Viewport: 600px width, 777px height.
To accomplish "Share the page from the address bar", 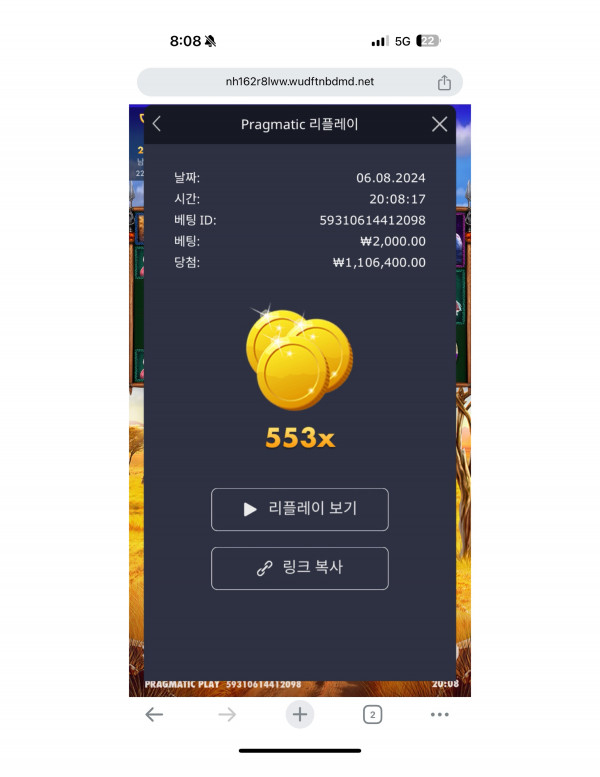I will coord(444,82).
